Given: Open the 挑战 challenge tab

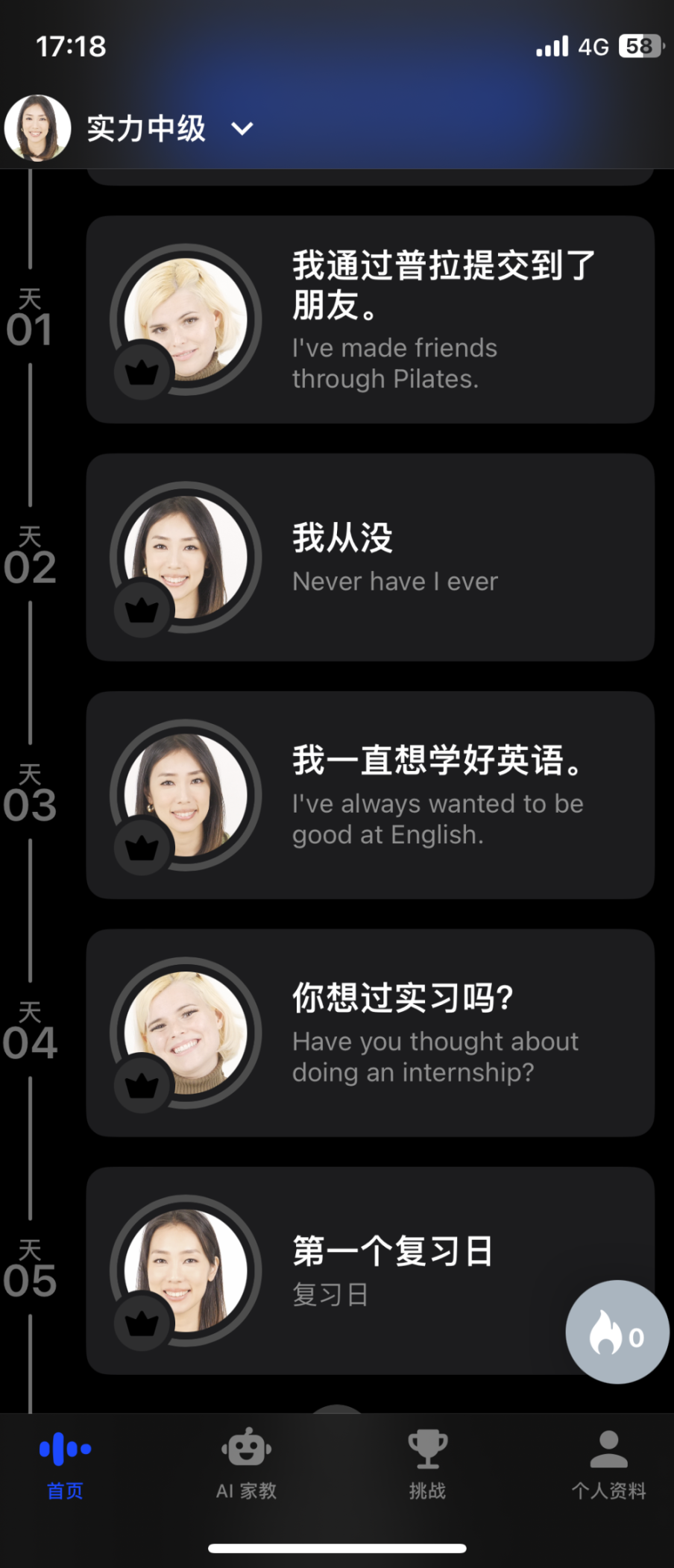Looking at the screenshot, I should coord(427,1463).
